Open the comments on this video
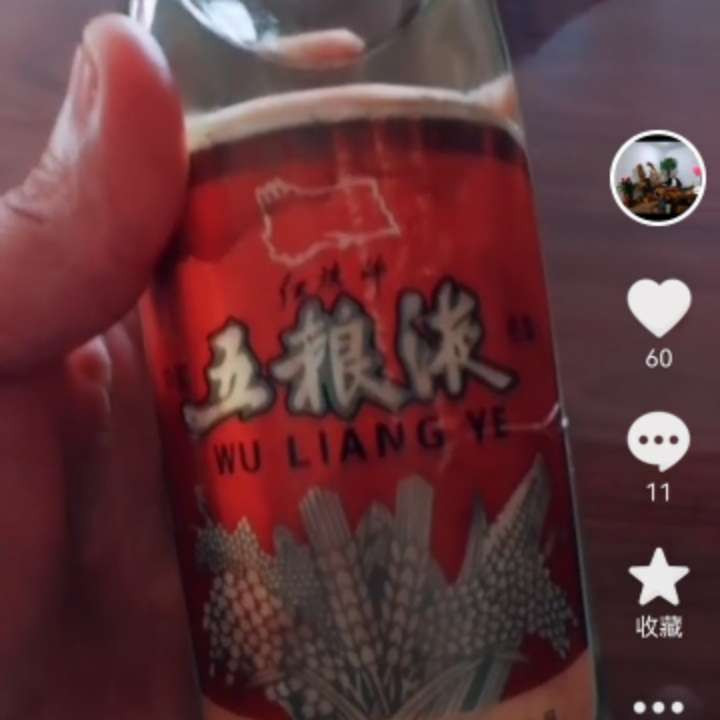 coord(658,442)
